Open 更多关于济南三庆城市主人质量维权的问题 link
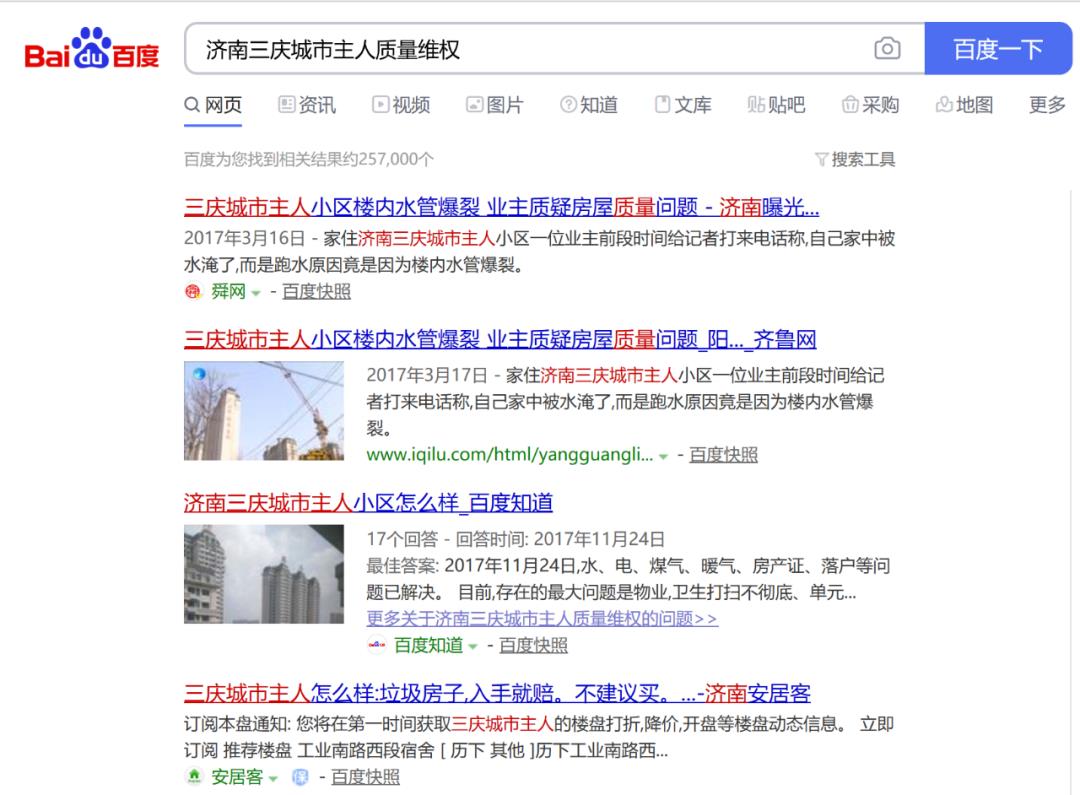 pos(542,619)
